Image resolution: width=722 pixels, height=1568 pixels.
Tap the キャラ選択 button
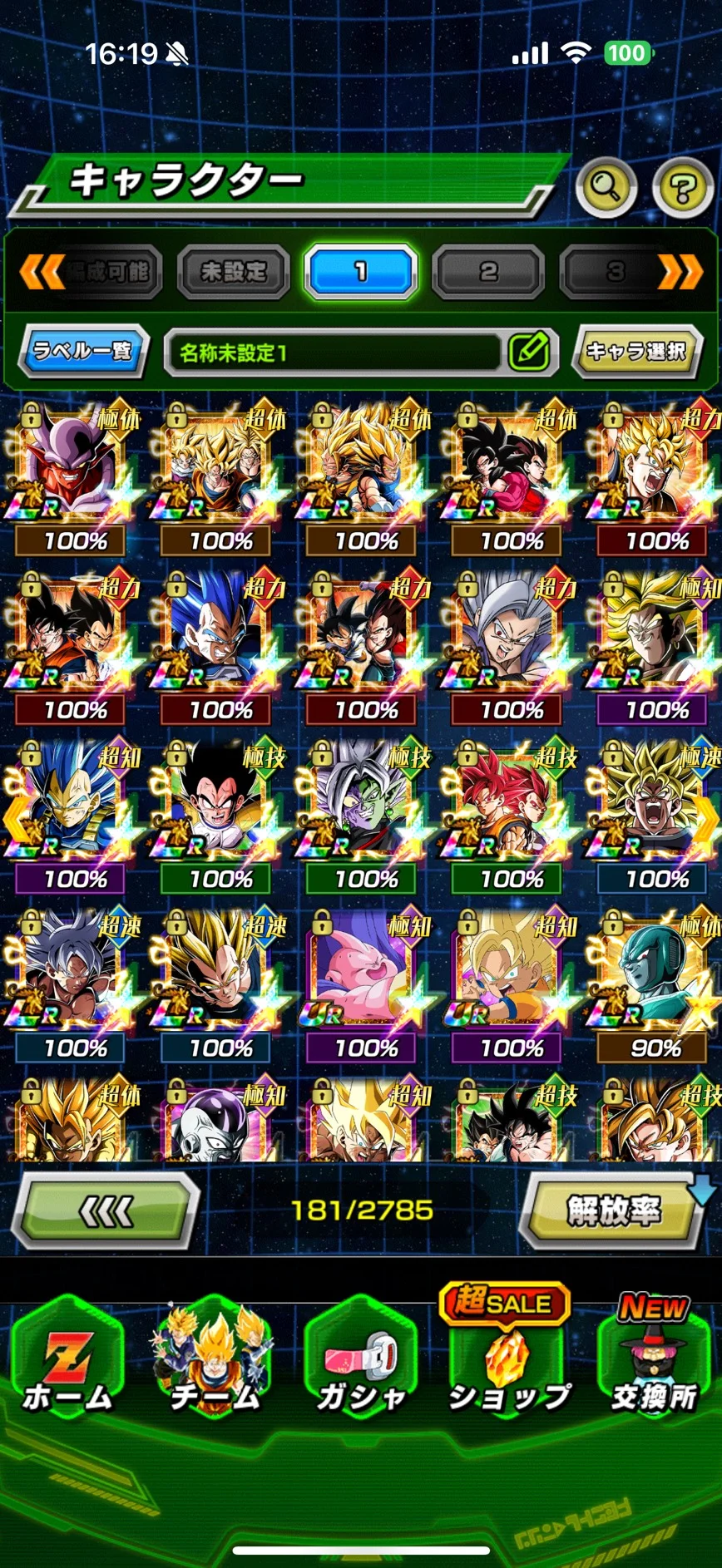click(x=637, y=351)
